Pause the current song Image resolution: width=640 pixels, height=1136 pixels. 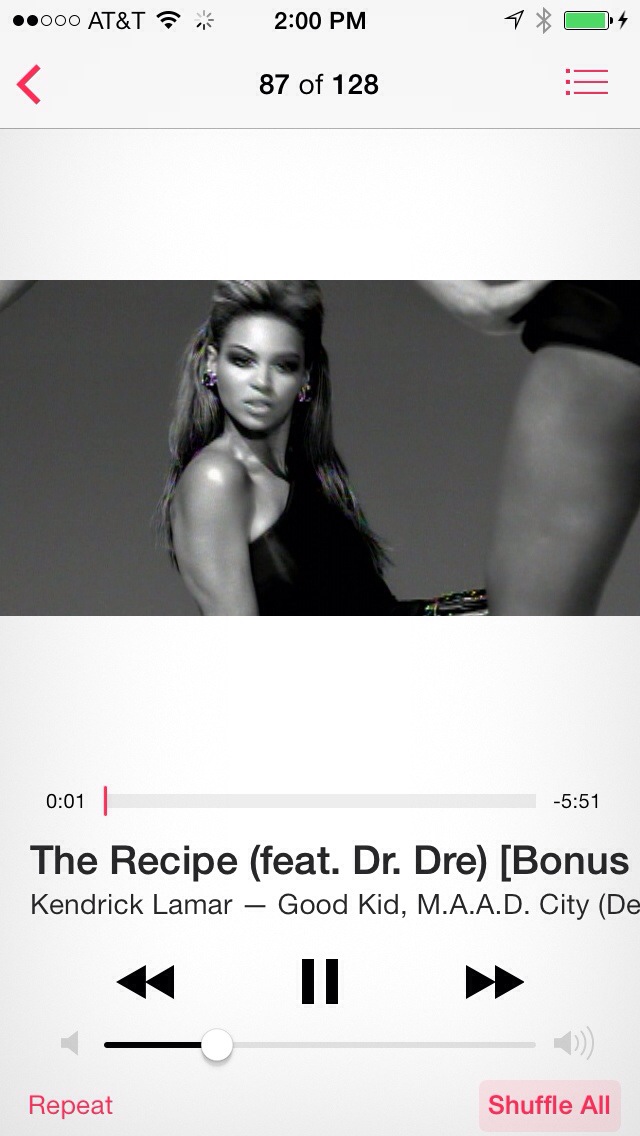click(320, 981)
